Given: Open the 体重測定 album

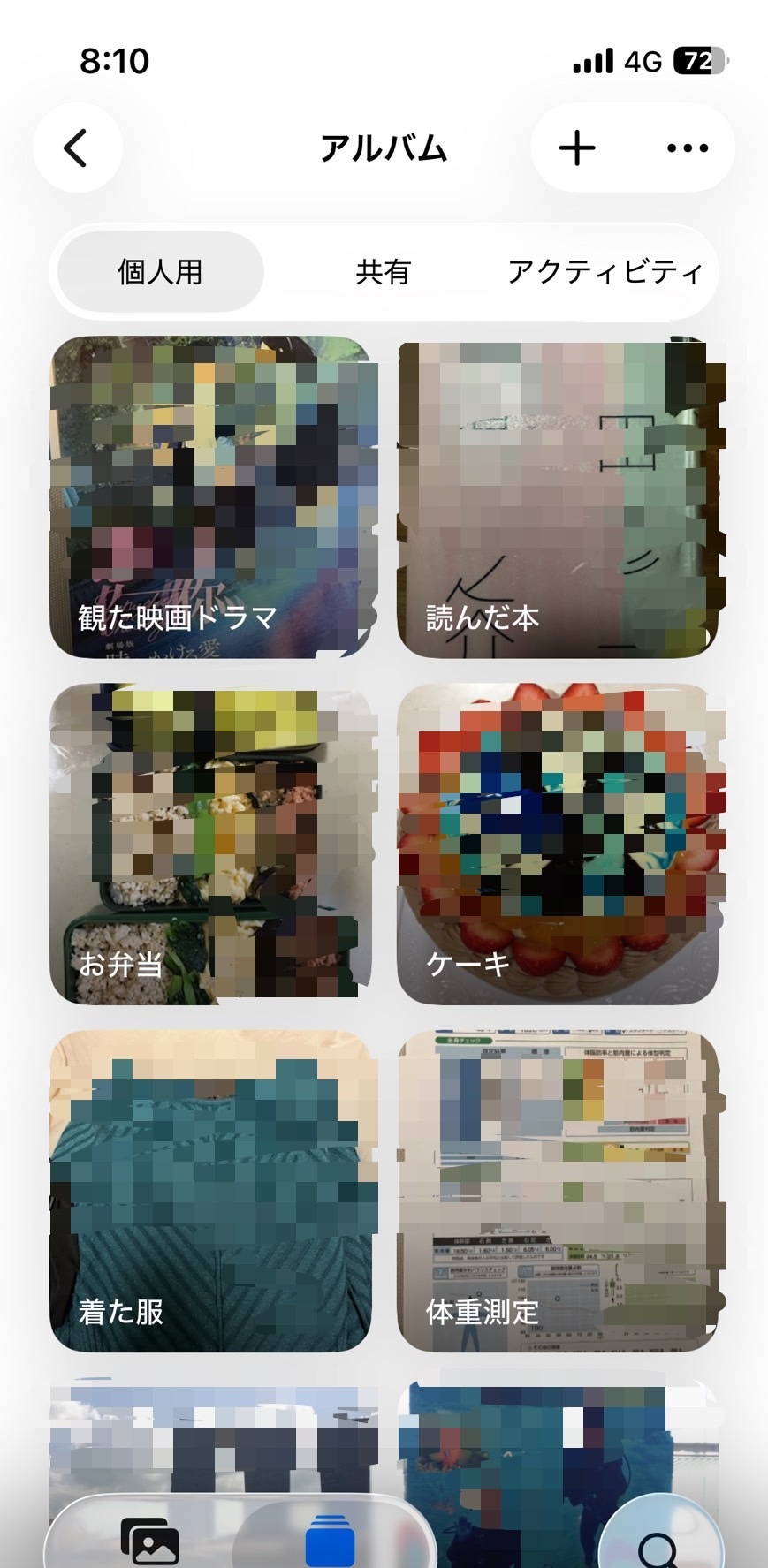Looking at the screenshot, I should pos(558,1191).
